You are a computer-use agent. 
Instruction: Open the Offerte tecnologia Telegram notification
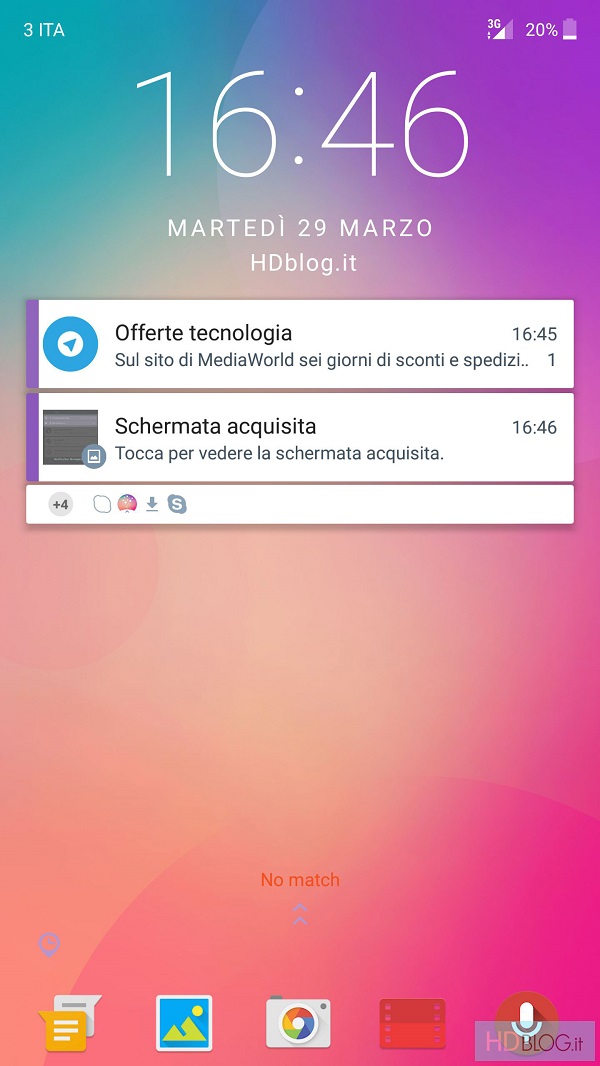pos(300,344)
